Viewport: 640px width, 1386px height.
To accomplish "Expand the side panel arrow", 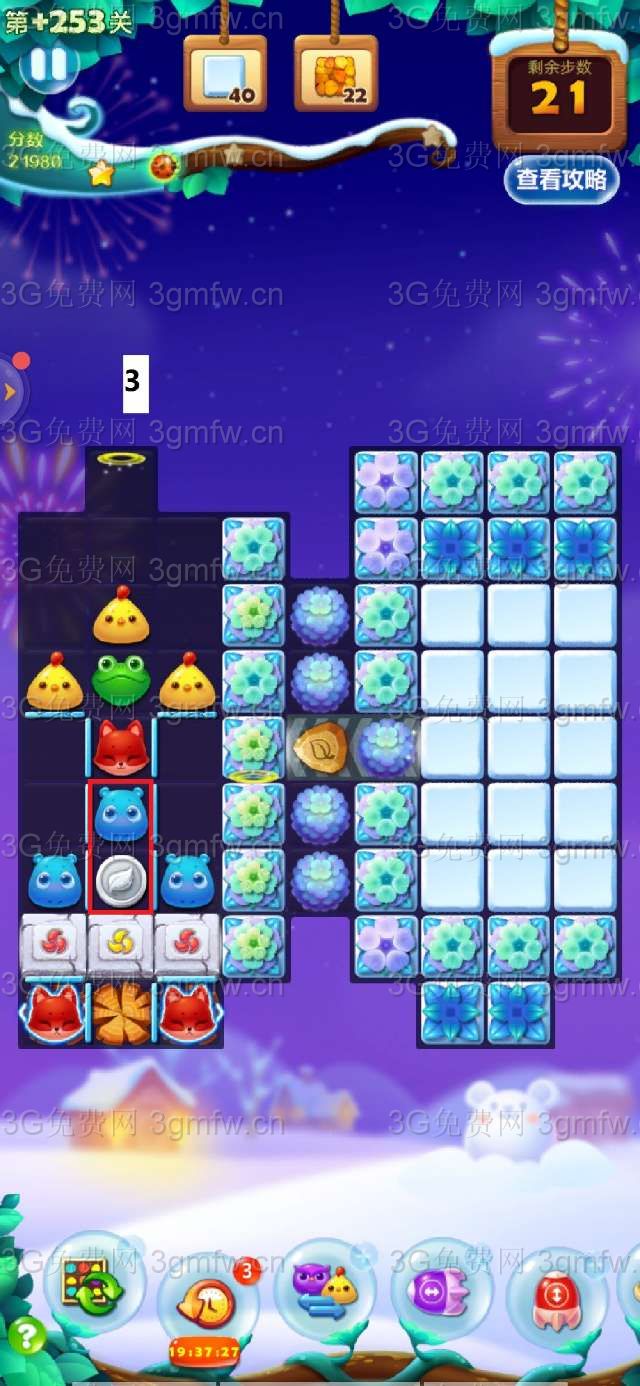I will 11,391.
